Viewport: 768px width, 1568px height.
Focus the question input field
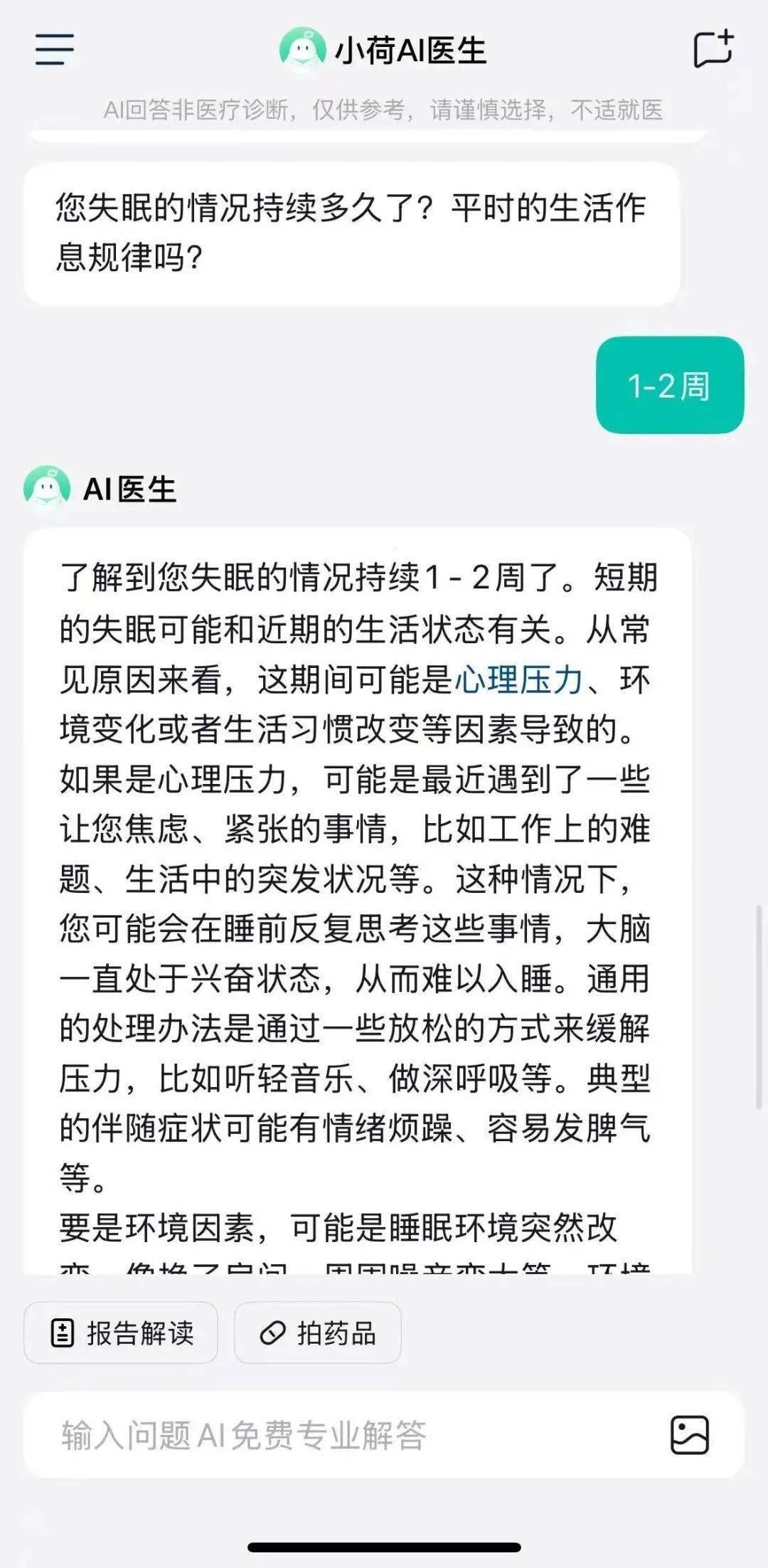coord(341,1435)
